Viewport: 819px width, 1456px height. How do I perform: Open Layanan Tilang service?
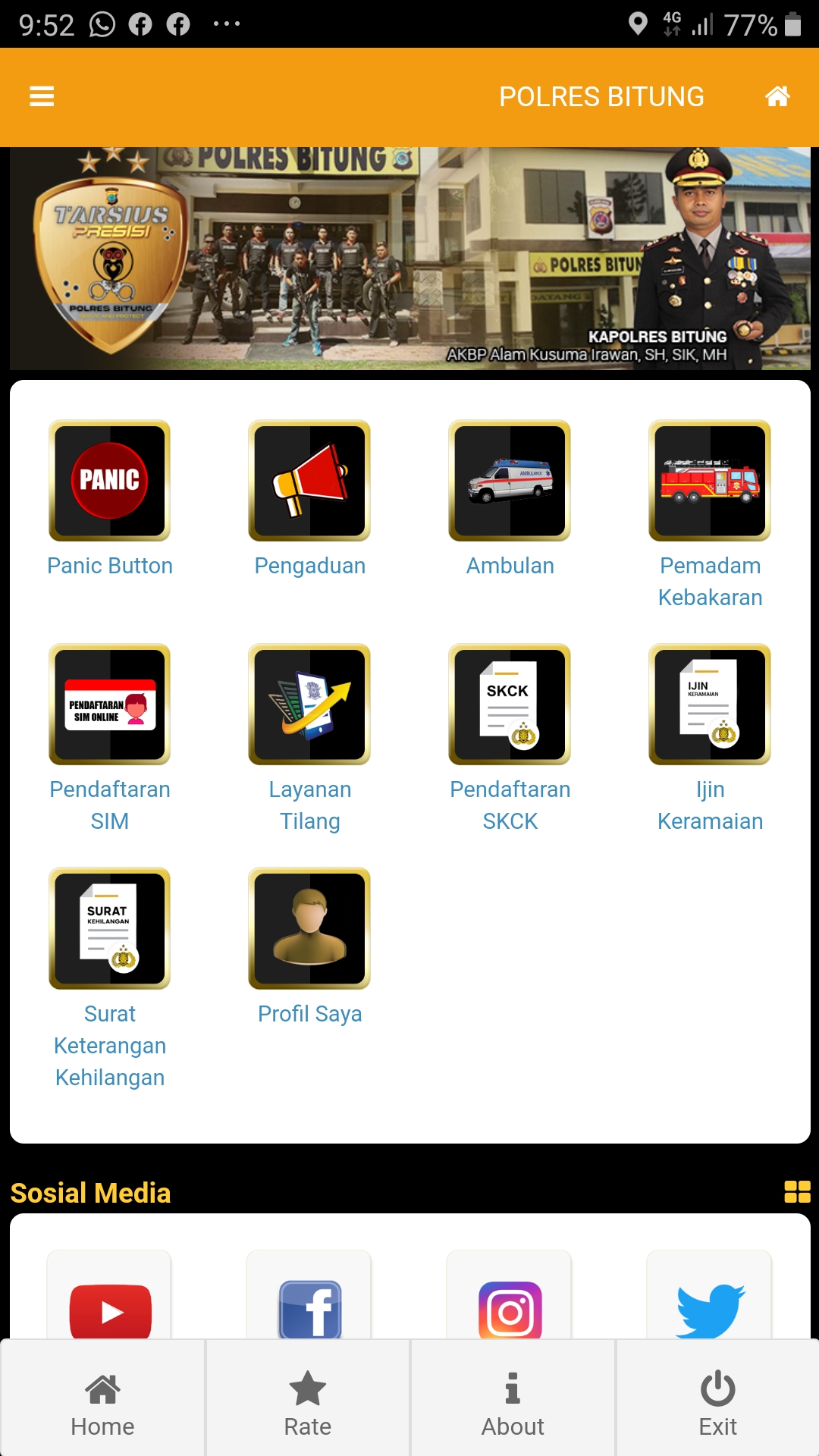coord(309,704)
